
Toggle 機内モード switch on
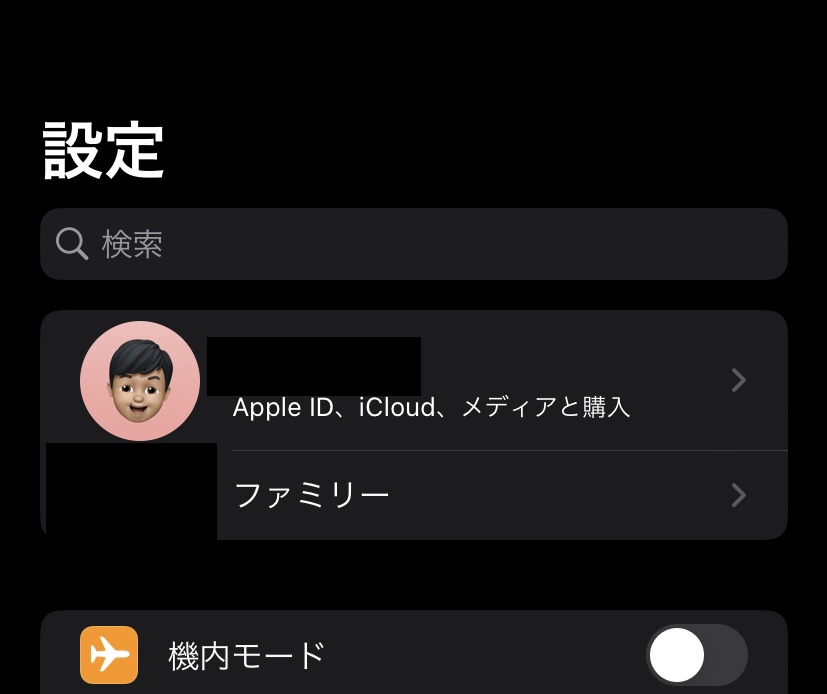696,656
